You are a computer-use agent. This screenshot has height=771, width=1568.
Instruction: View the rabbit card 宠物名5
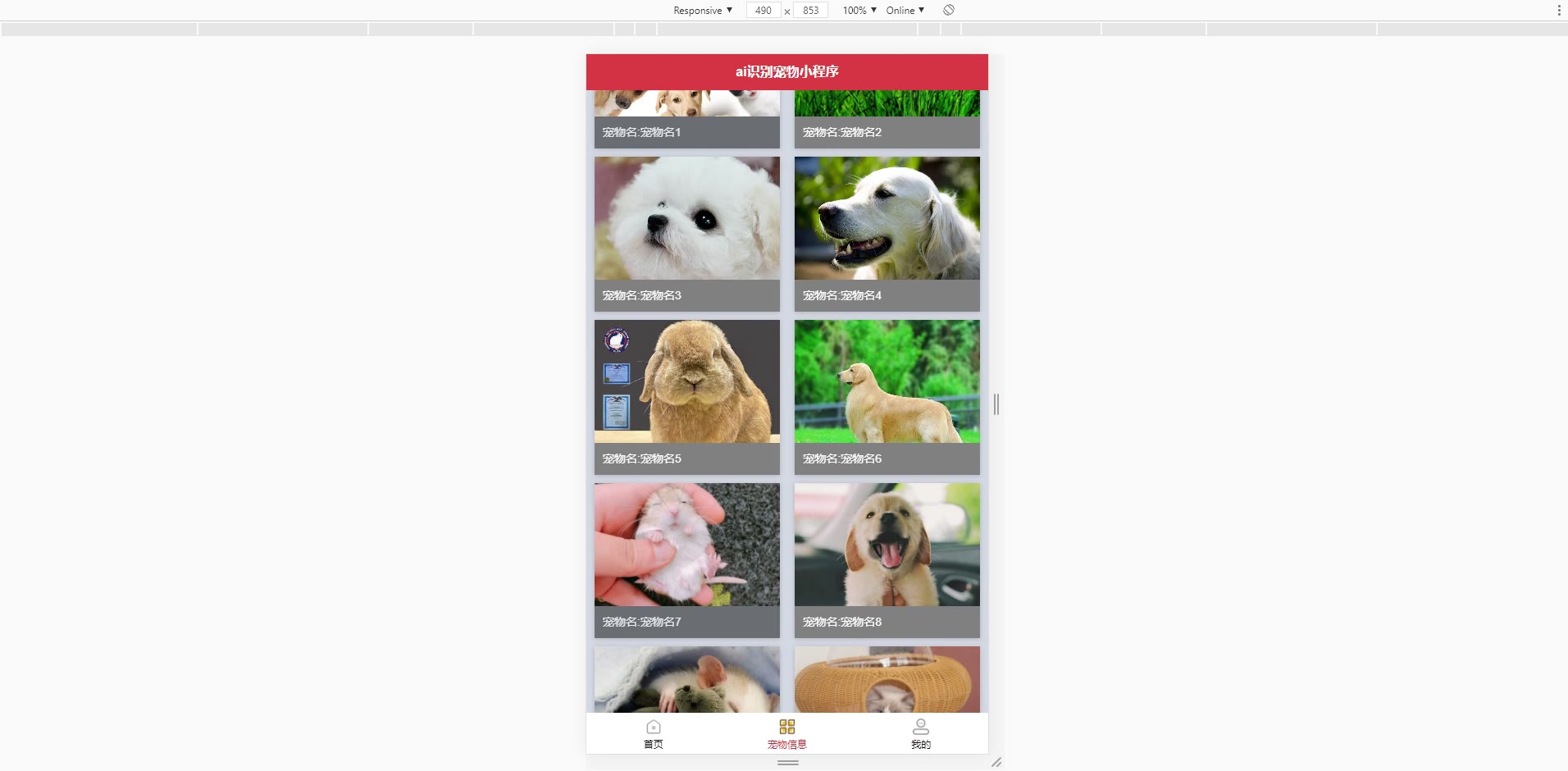tap(686, 396)
